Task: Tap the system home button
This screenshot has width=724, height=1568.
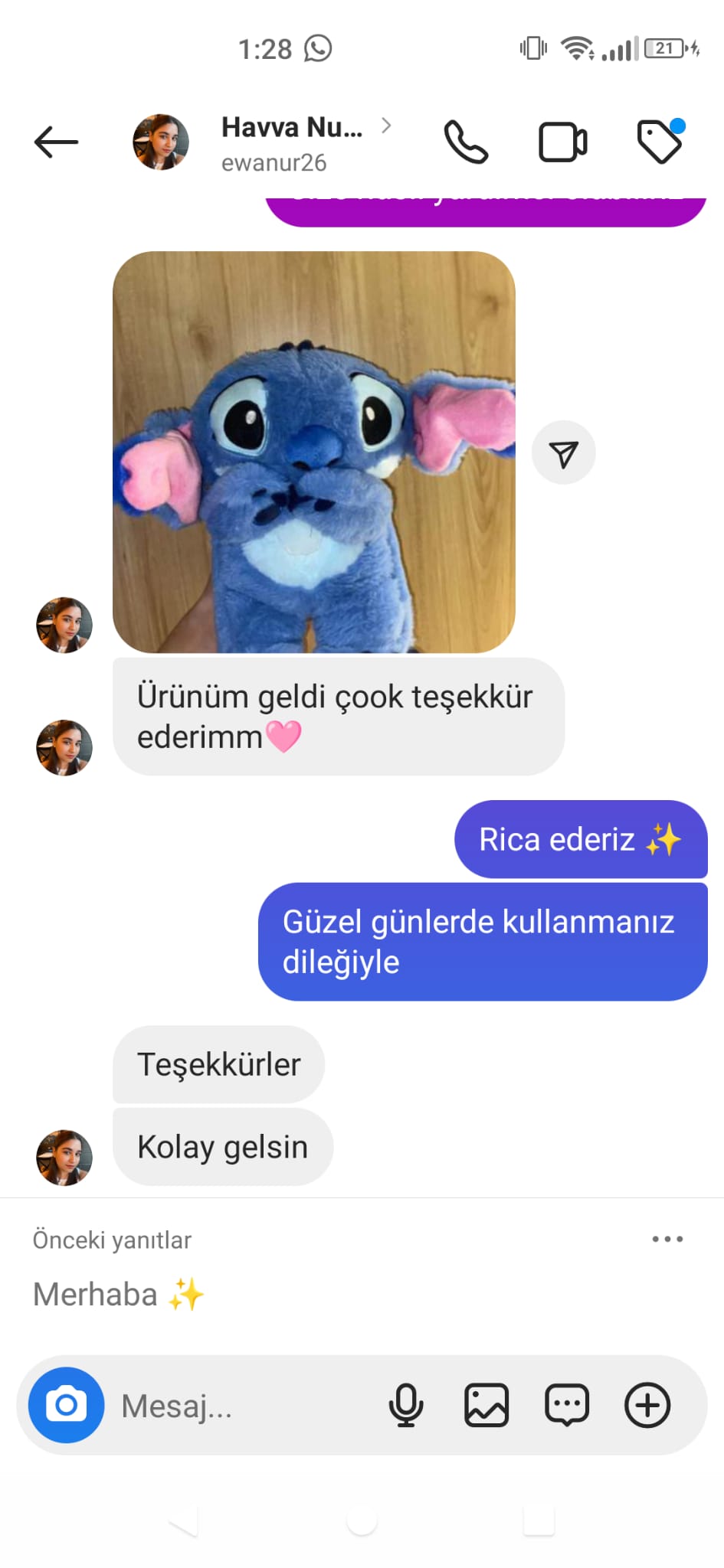Action: click(362, 1521)
